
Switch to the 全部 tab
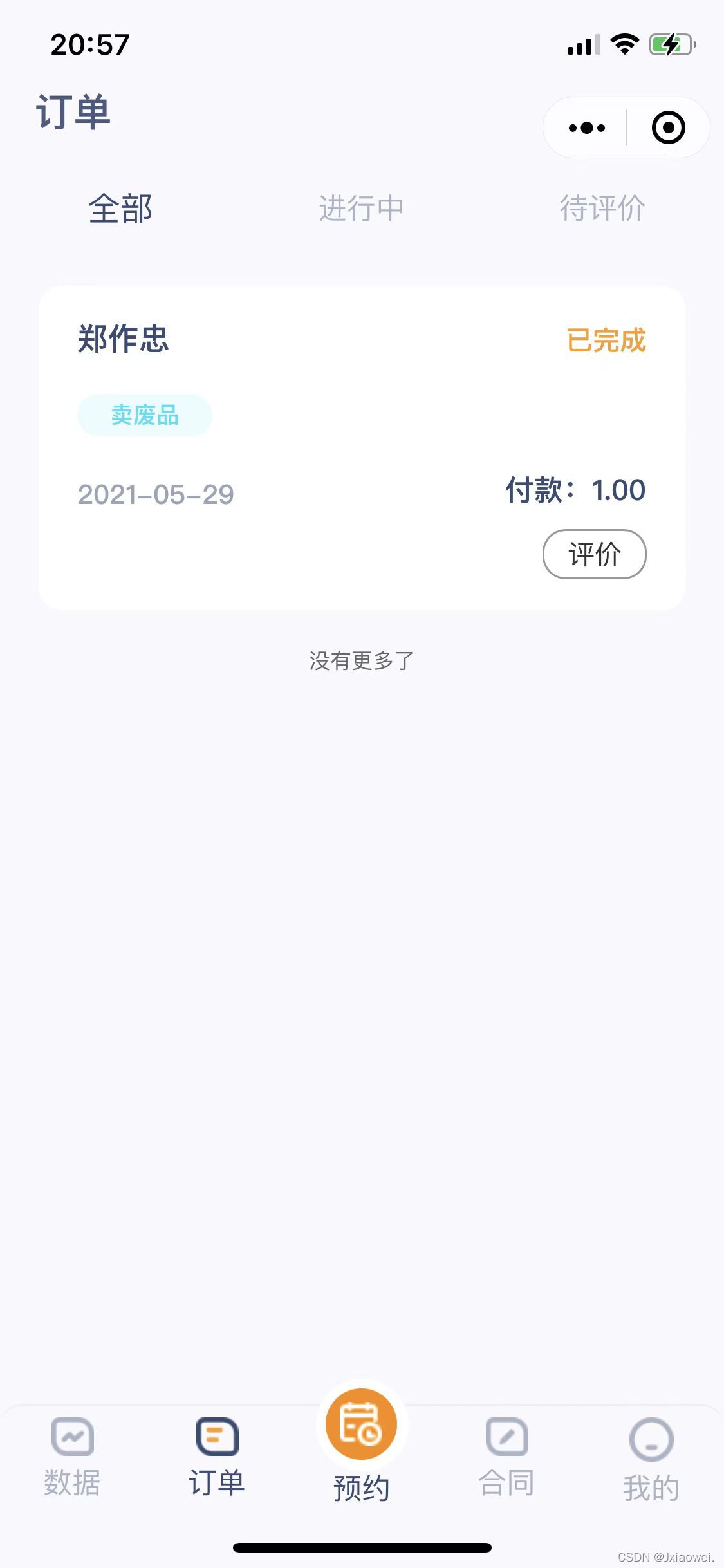[x=120, y=209]
